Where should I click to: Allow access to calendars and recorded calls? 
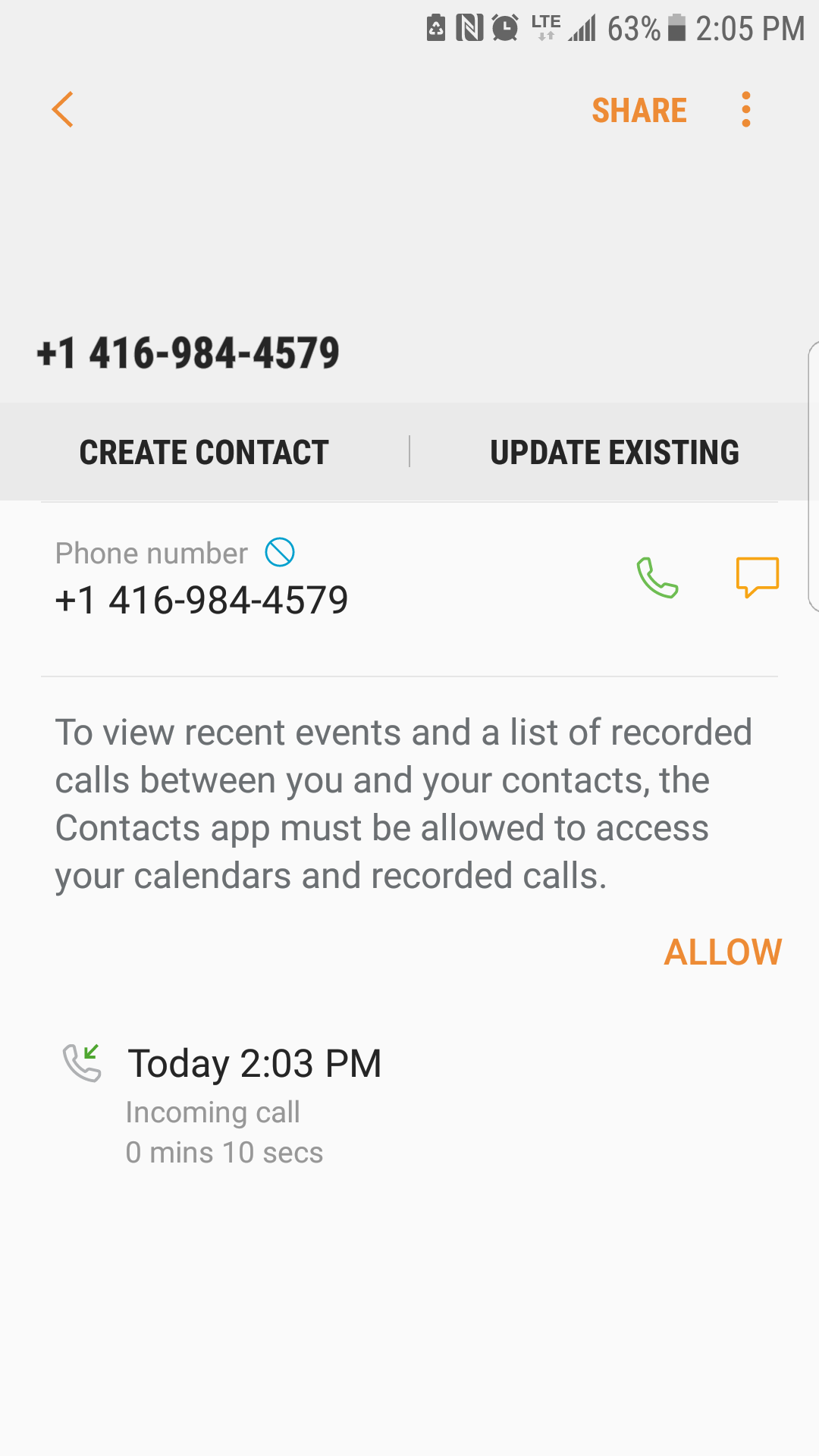tap(722, 952)
